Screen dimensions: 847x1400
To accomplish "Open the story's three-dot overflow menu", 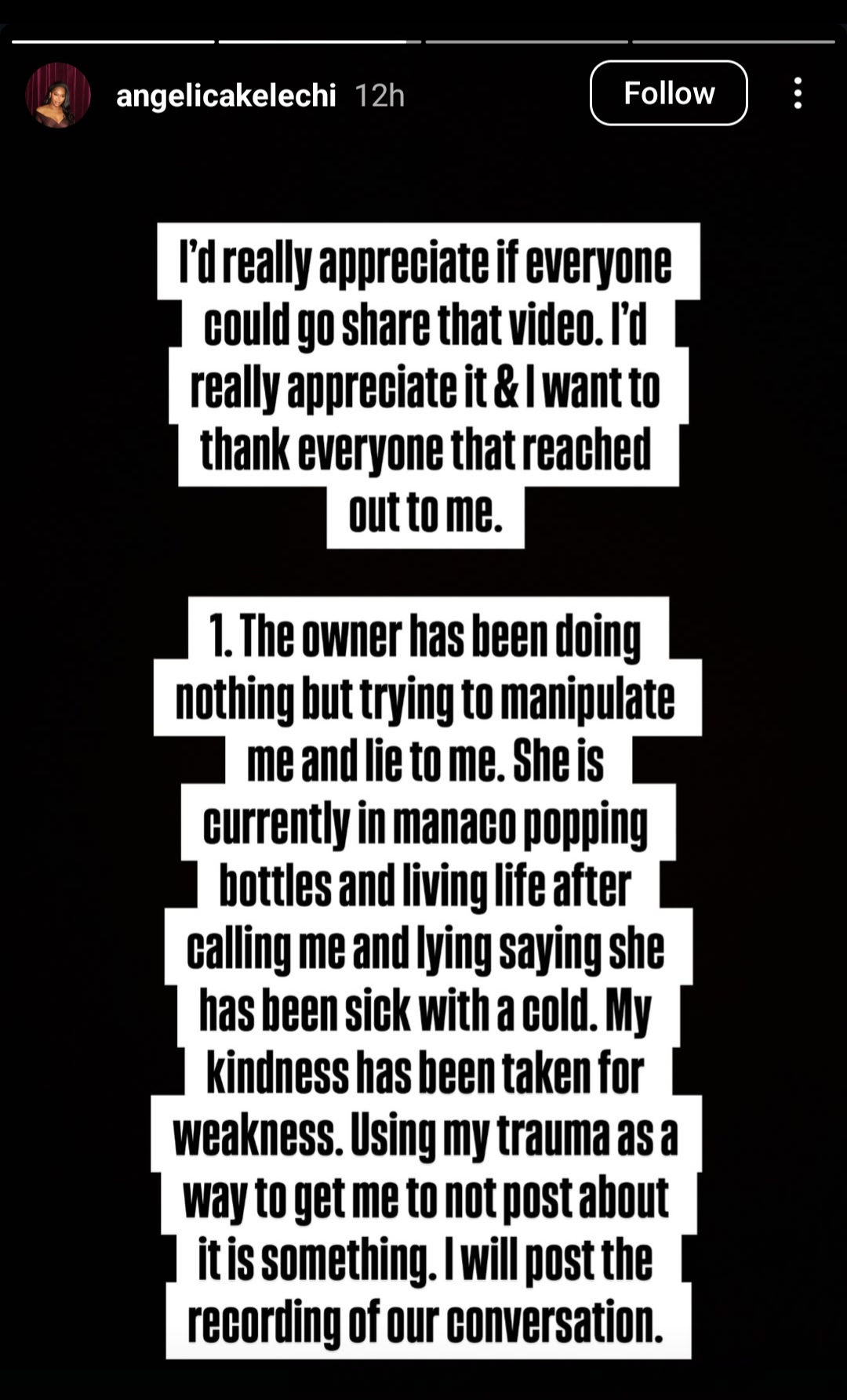I will click(798, 93).
